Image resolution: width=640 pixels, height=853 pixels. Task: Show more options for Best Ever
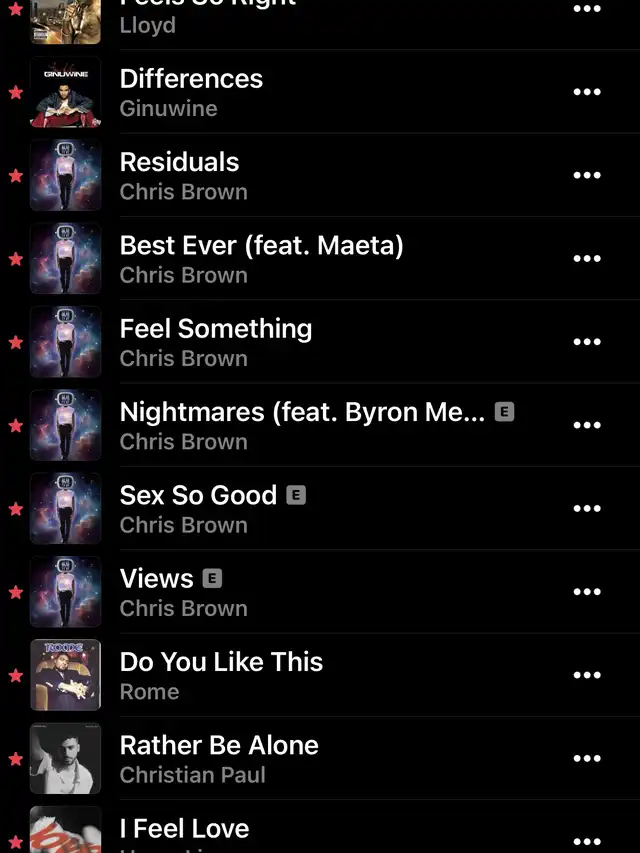[586, 258]
